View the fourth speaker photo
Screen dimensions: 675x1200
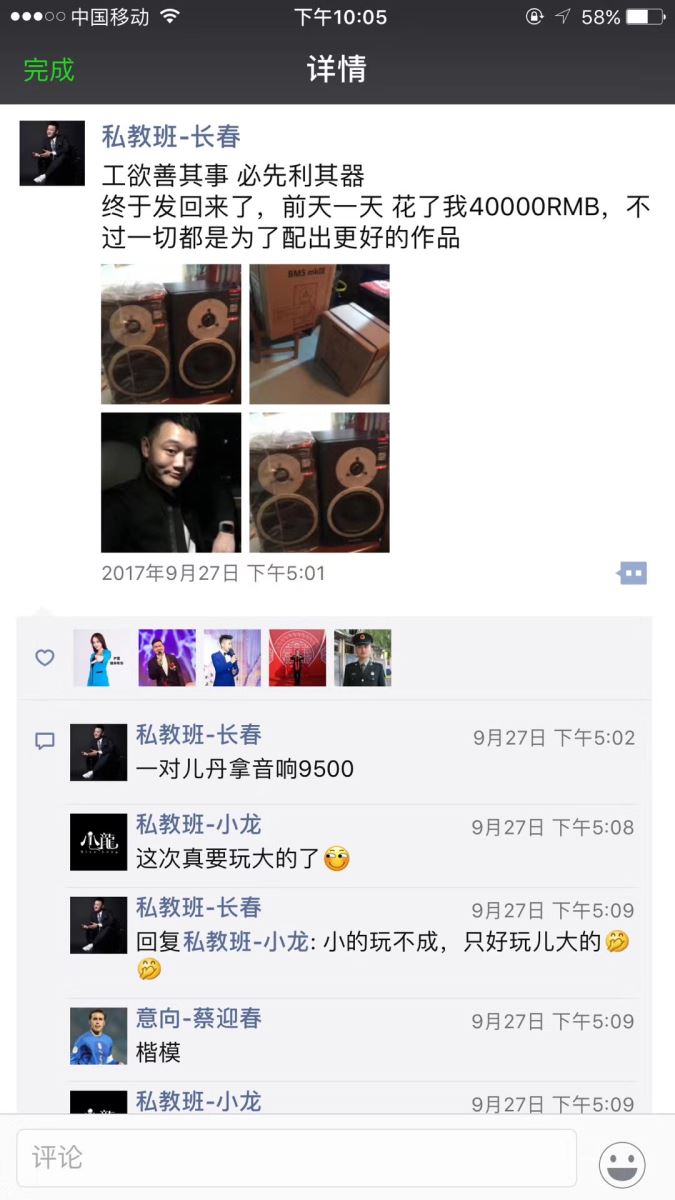(319, 482)
